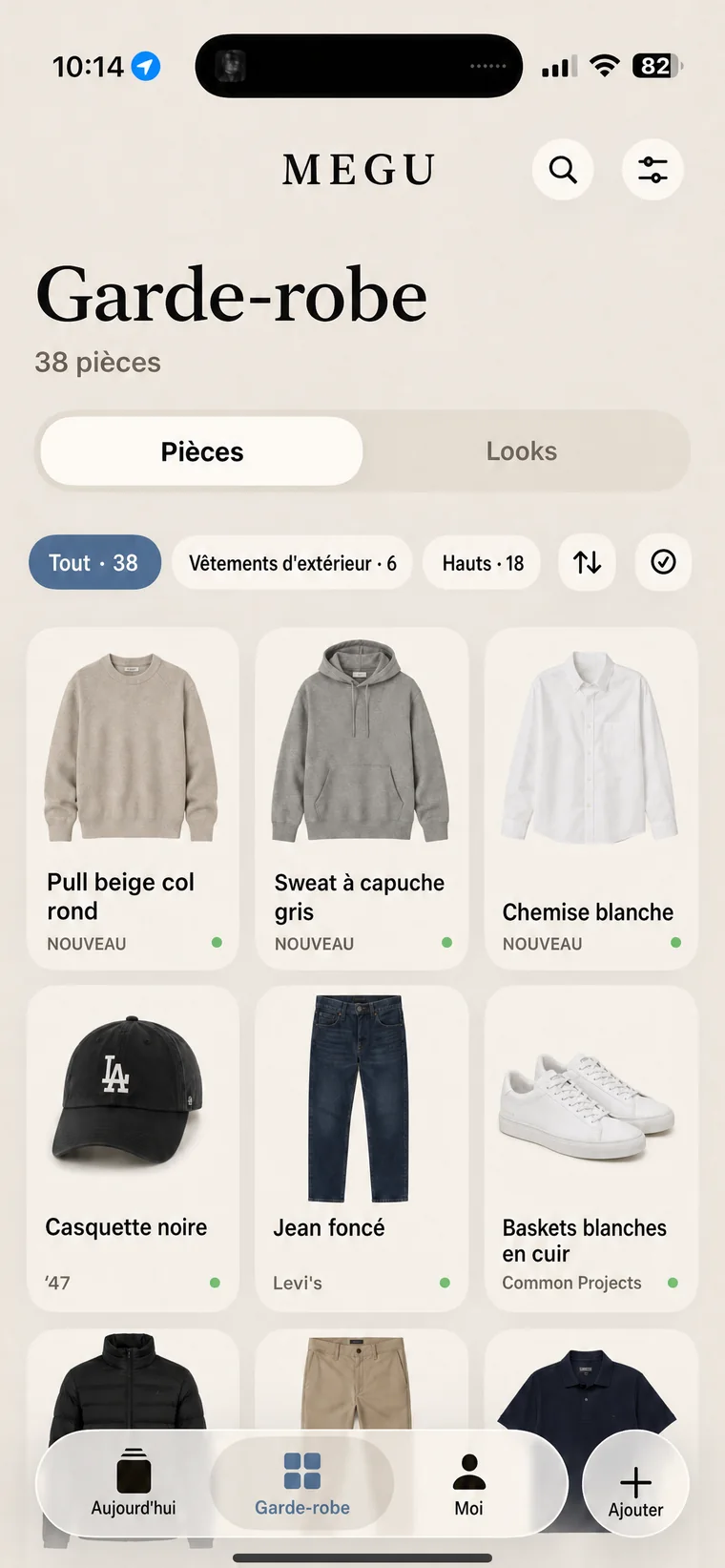Open the Casquette noire card
The height and width of the screenshot is (1568, 725).
[x=133, y=1149]
